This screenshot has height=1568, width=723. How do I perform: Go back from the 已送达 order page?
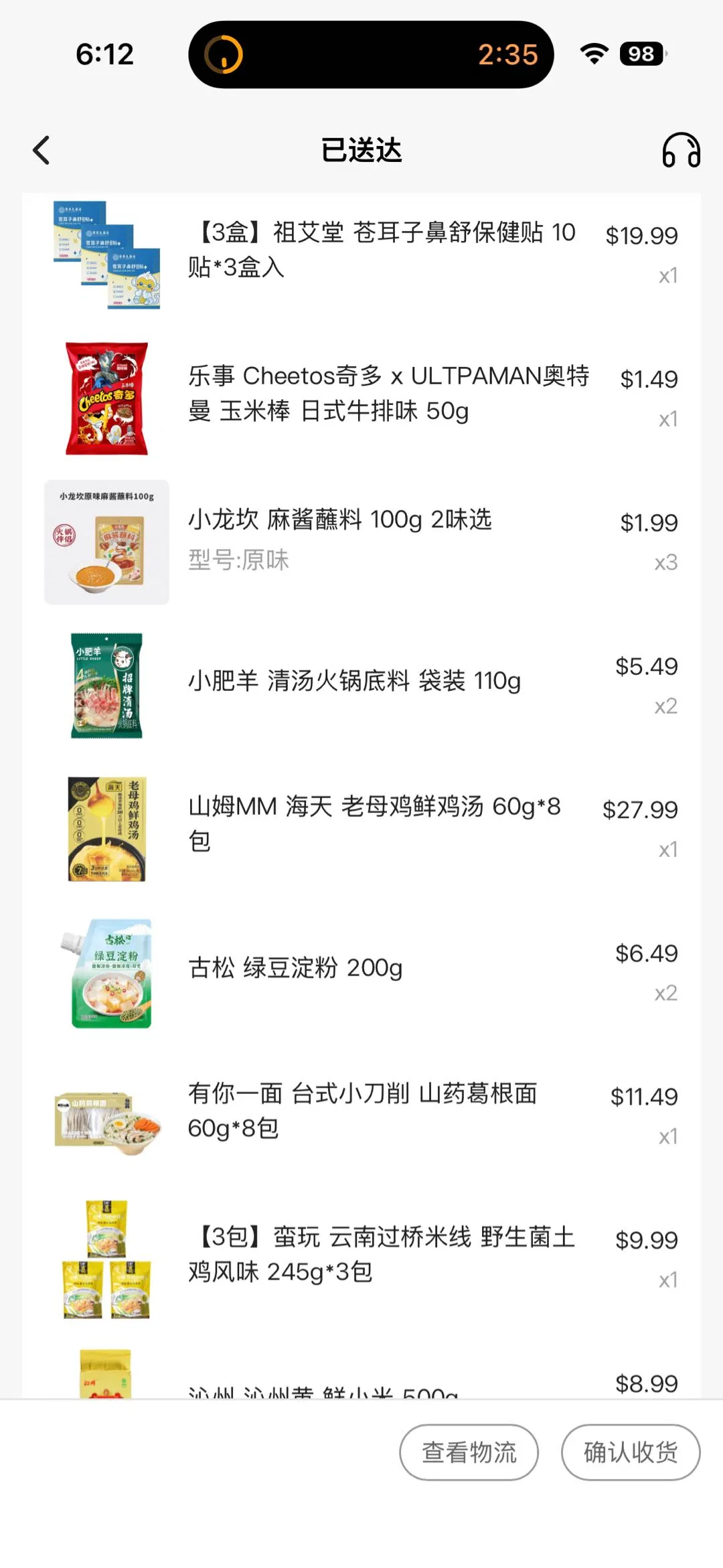(42, 150)
